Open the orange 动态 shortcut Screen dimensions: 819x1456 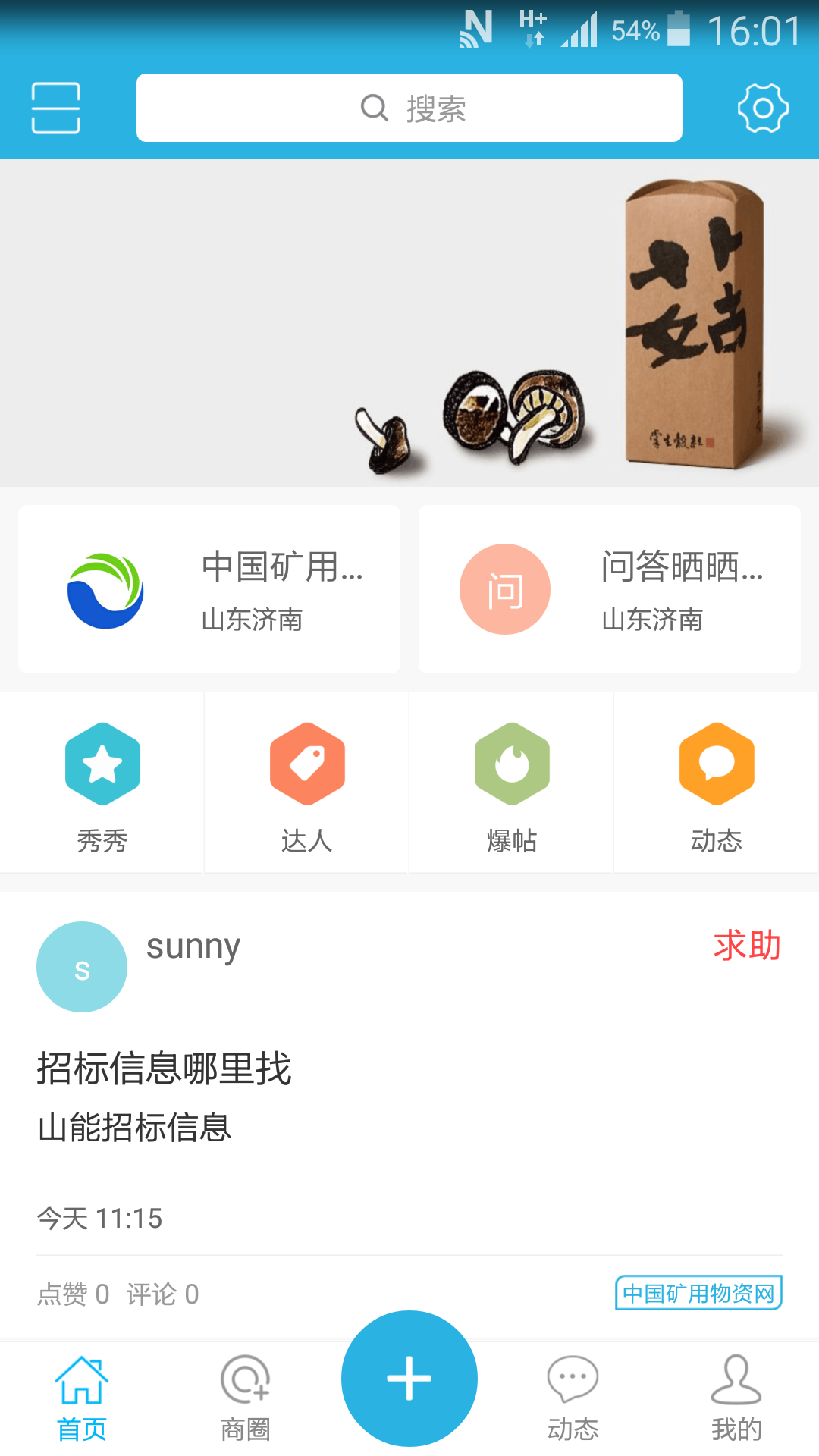[x=717, y=783]
